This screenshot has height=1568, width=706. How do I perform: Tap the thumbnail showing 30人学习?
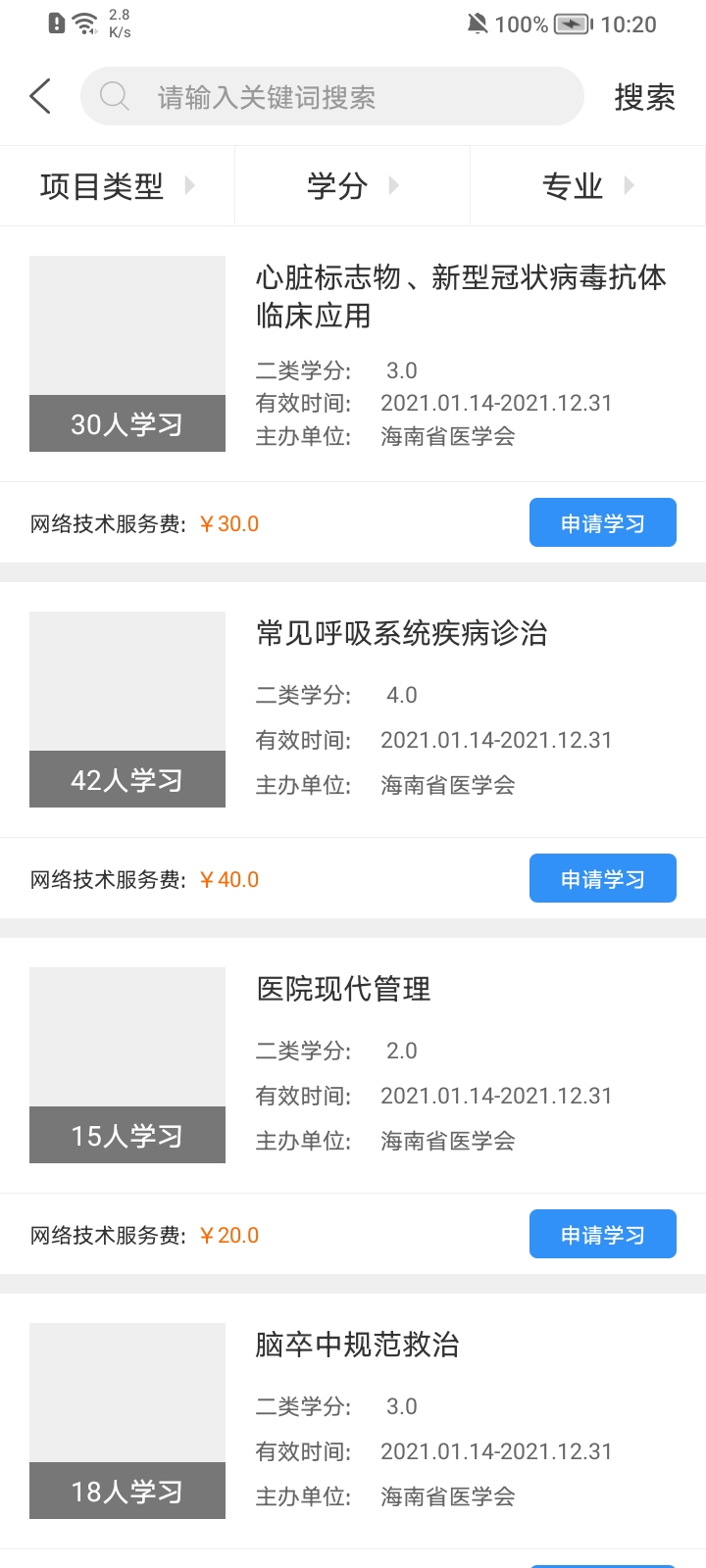pos(127,354)
